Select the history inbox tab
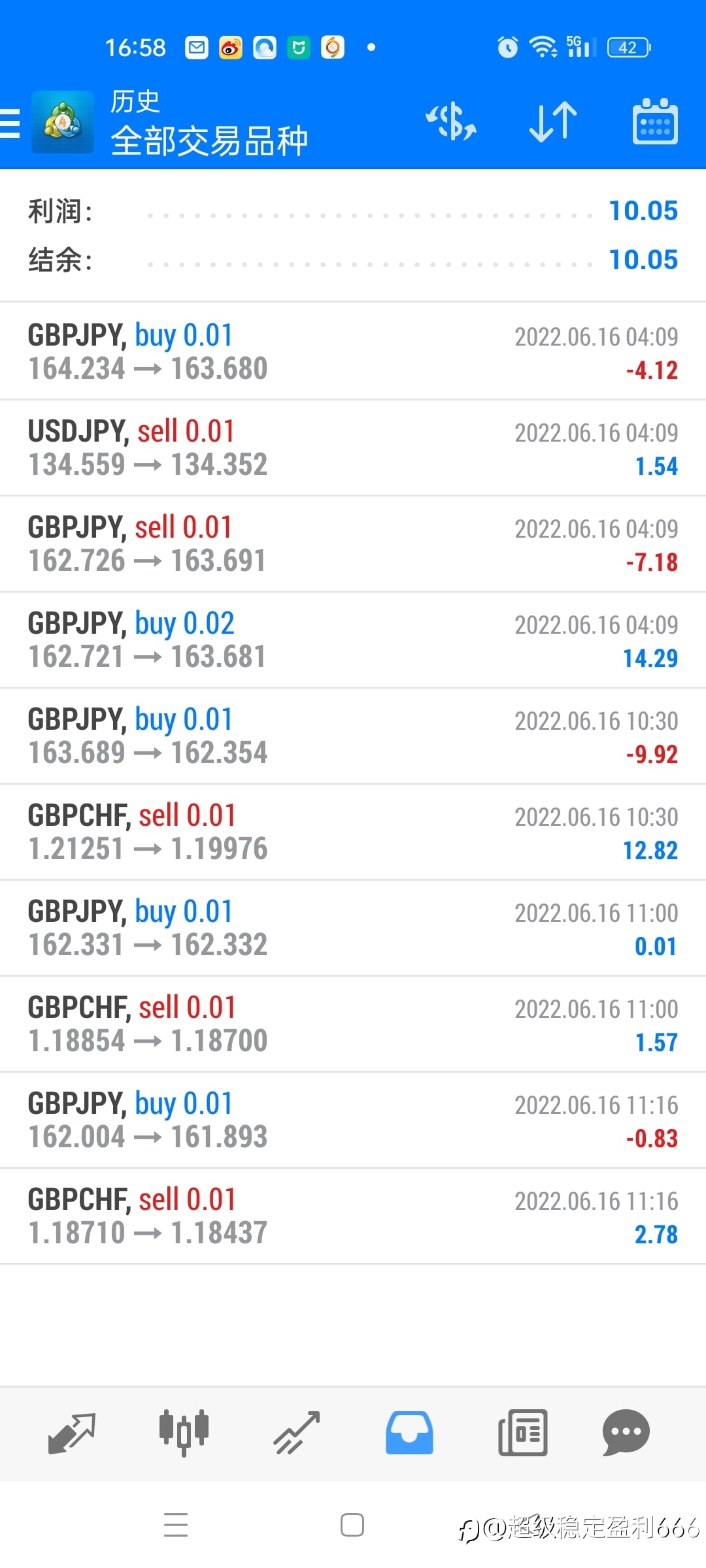This screenshot has width=706, height=1568. pos(409,1433)
